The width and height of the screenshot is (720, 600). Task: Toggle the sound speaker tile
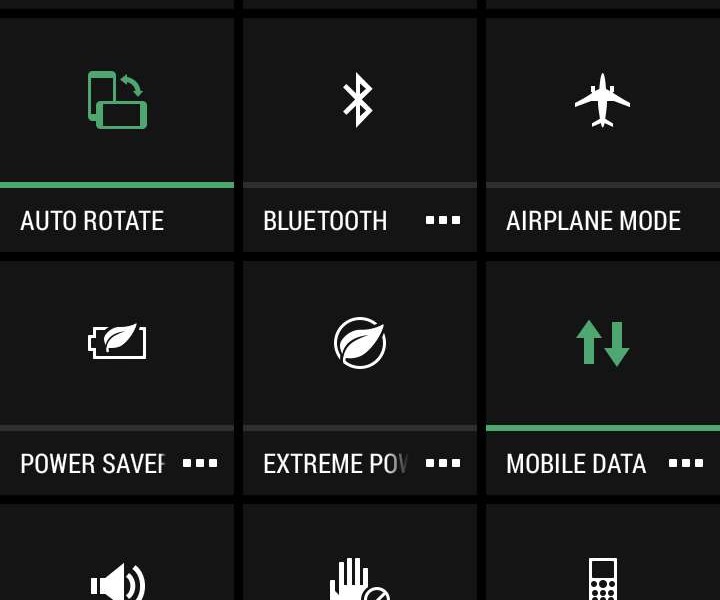(117, 582)
